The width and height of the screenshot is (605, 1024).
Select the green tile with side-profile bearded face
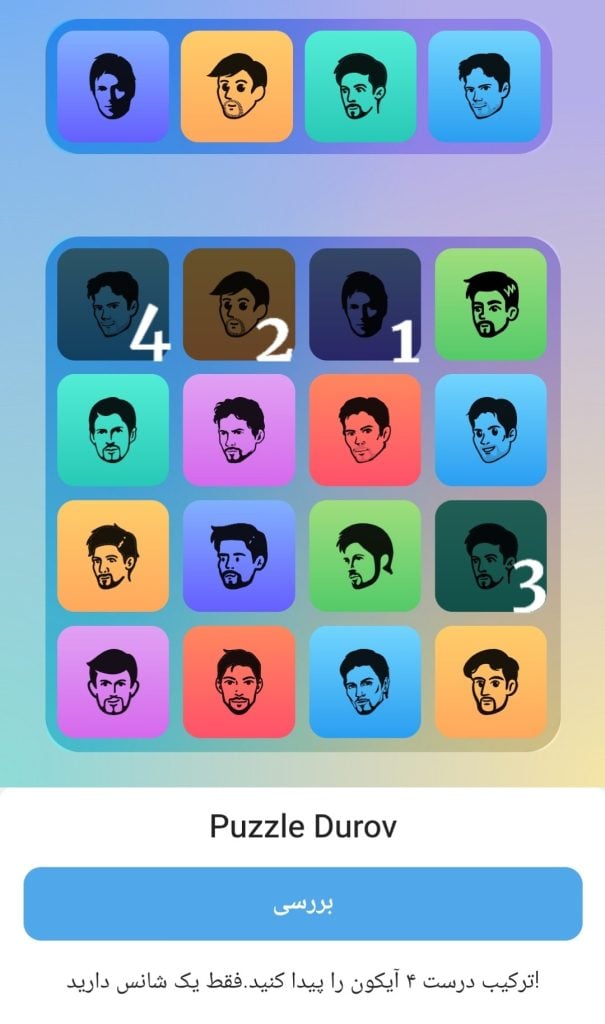pos(364,556)
